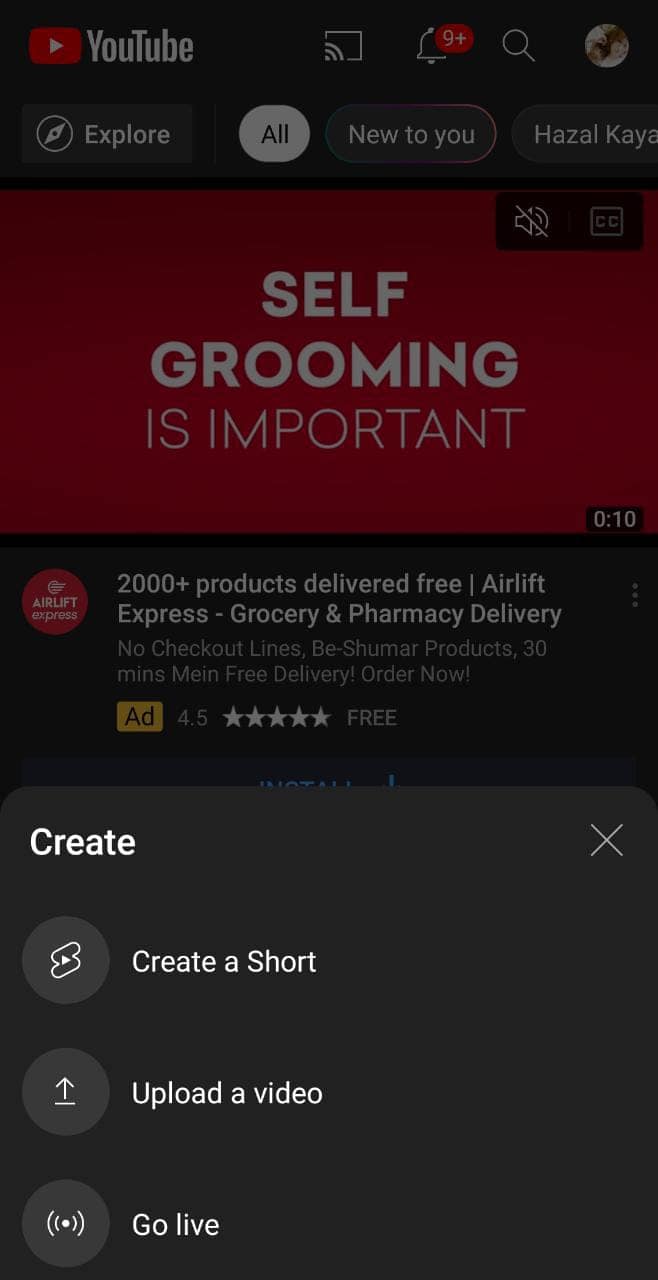This screenshot has width=658, height=1280.
Task: Open the Explore chip
Action: coord(107,134)
